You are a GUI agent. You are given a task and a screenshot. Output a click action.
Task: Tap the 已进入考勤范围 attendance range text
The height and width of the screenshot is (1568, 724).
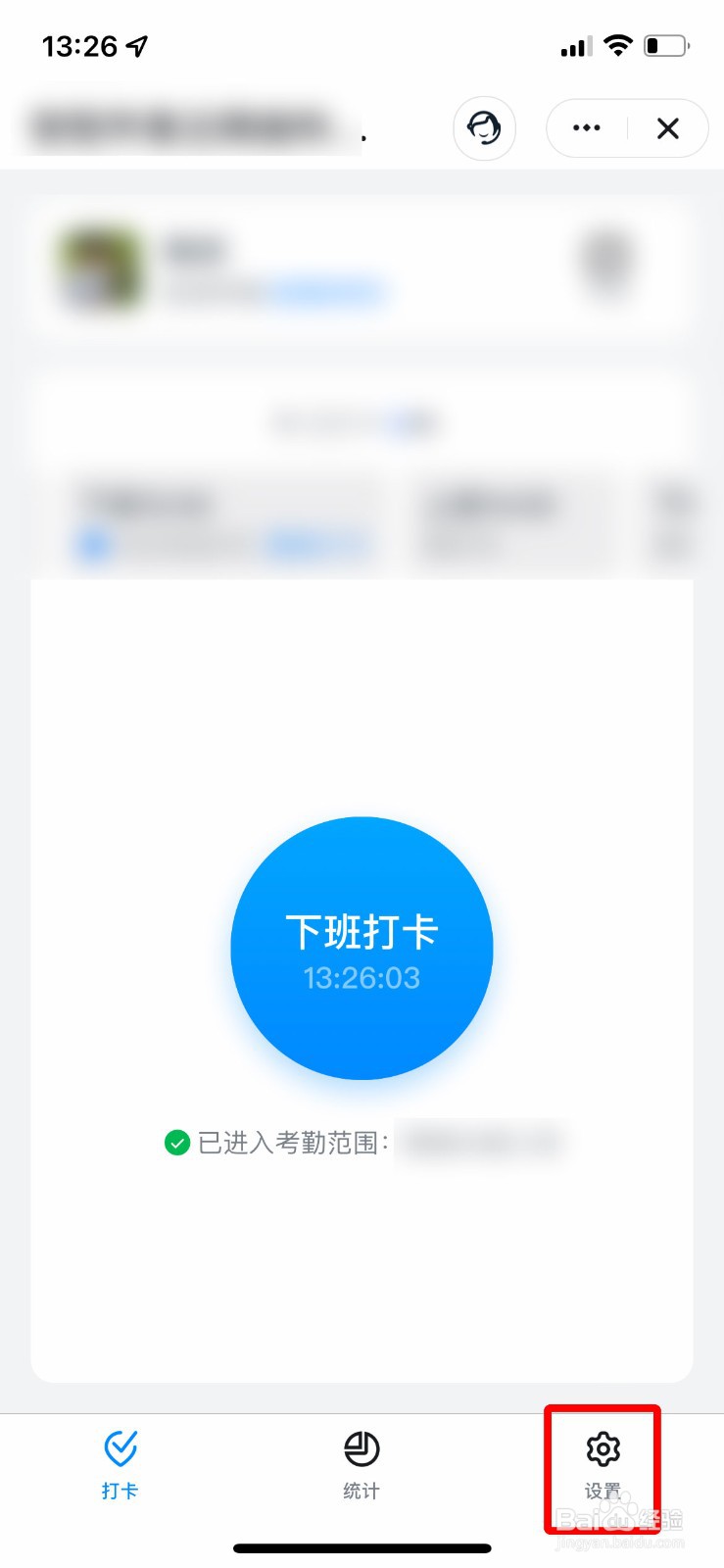(x=284, y=1142)
